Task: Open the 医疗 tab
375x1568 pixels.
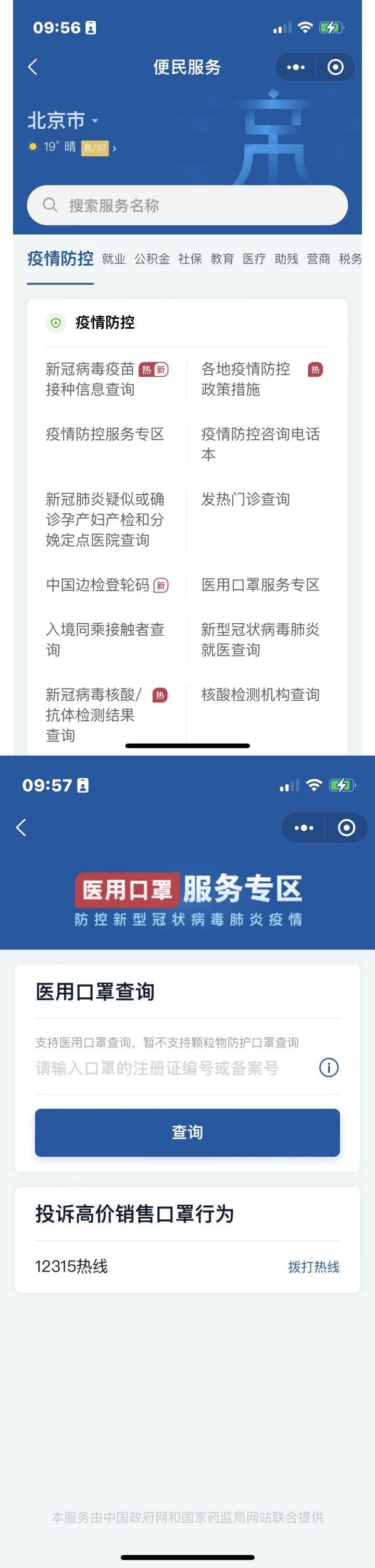Action: [x=254, y=258]
